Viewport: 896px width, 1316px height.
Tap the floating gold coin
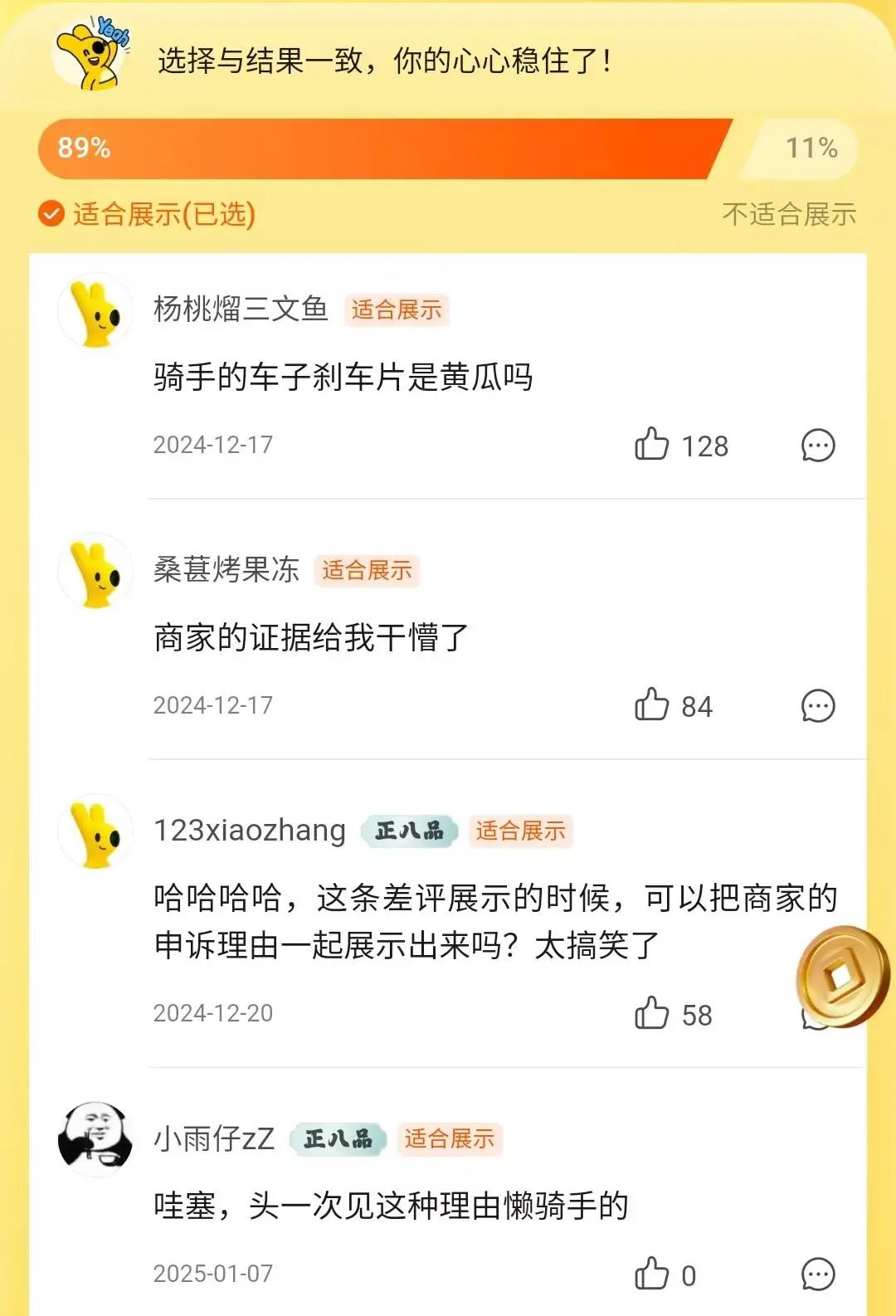click(x=842, y=977)
